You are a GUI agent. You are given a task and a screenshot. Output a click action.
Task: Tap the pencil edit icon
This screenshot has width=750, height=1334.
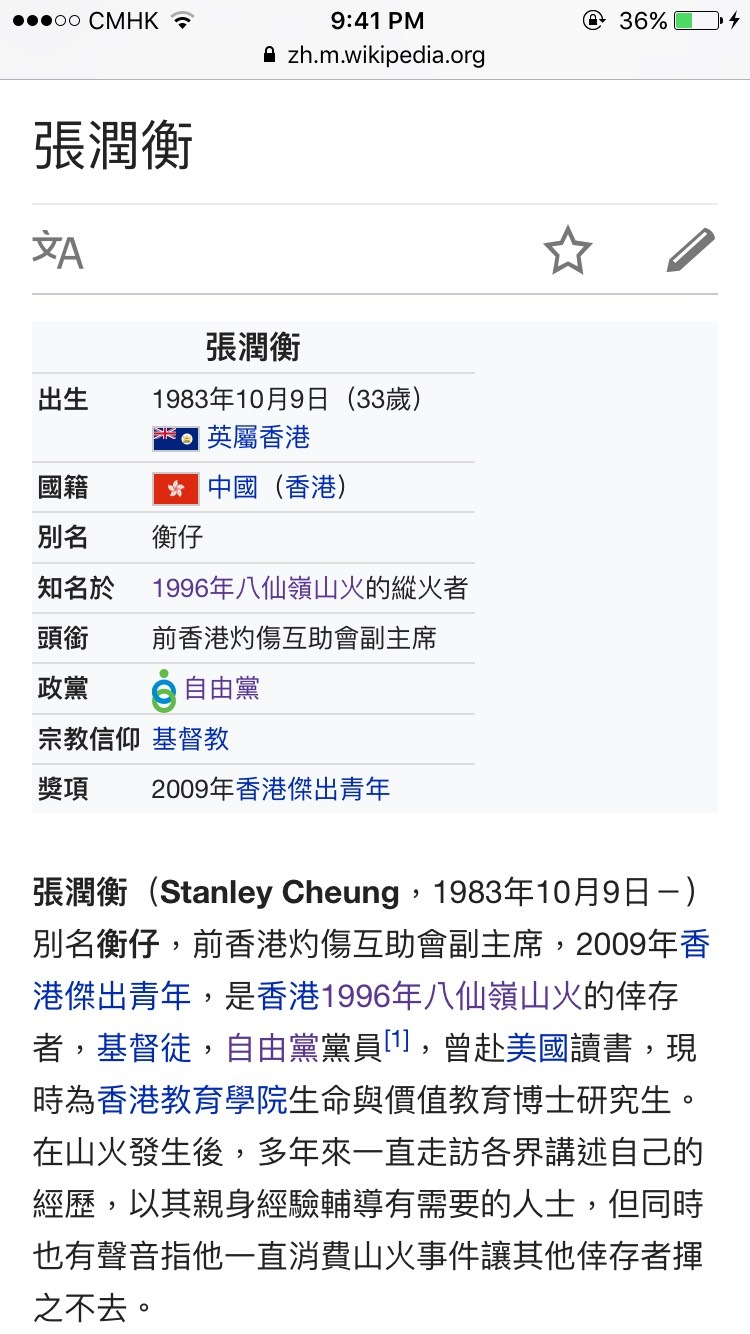691,250
